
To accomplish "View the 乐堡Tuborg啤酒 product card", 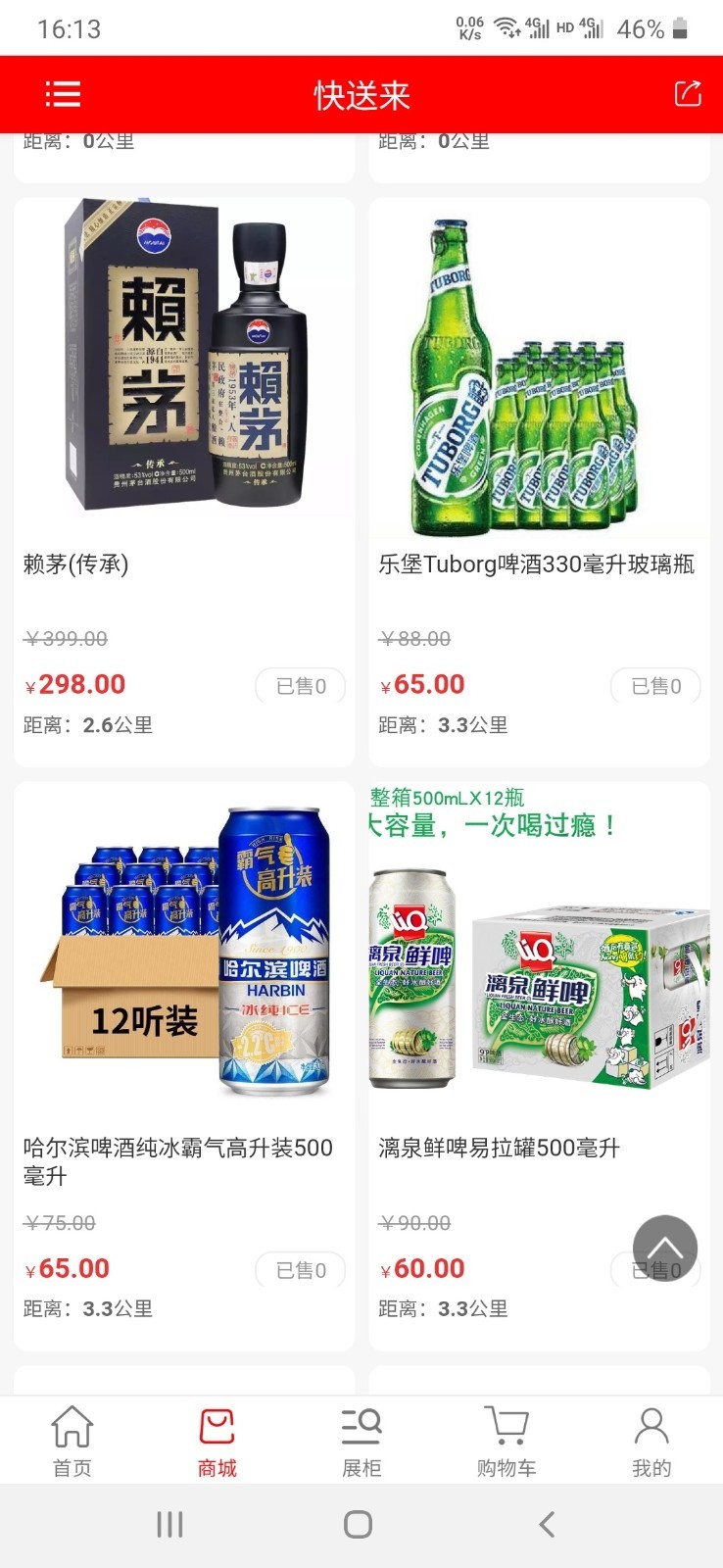I will point(539,480).
